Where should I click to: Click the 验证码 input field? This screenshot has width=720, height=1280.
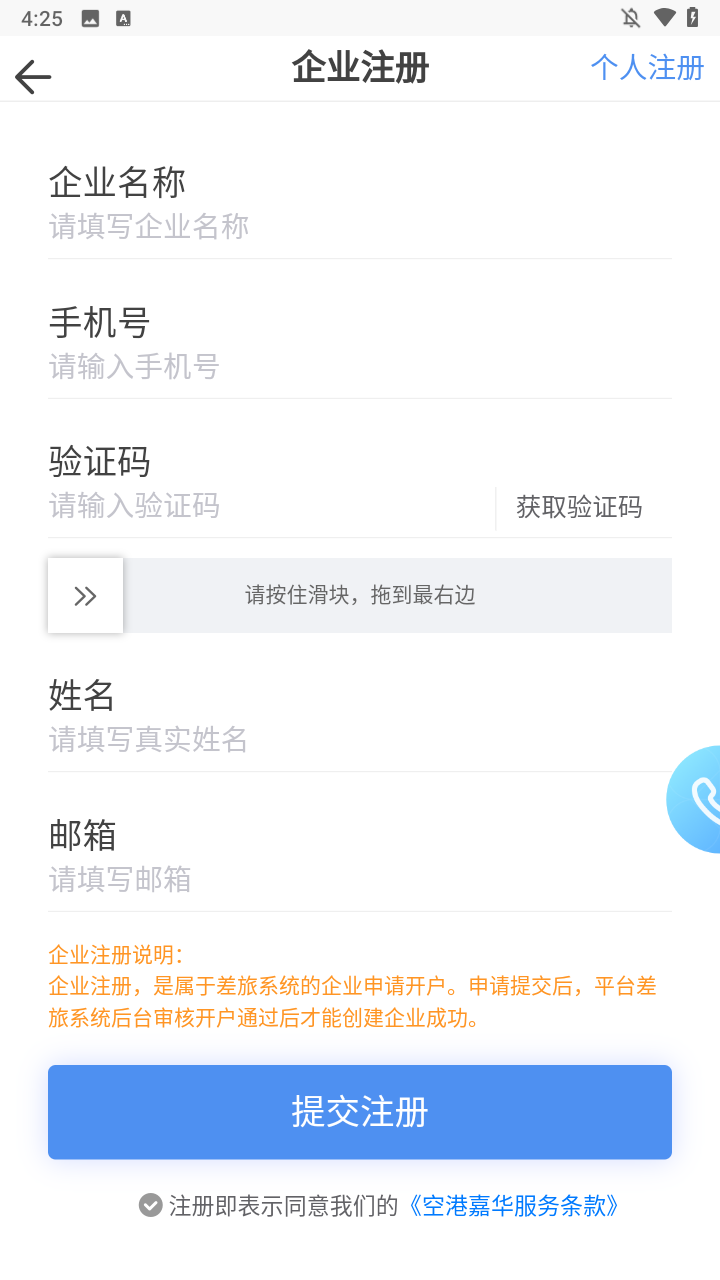point(250,506)
